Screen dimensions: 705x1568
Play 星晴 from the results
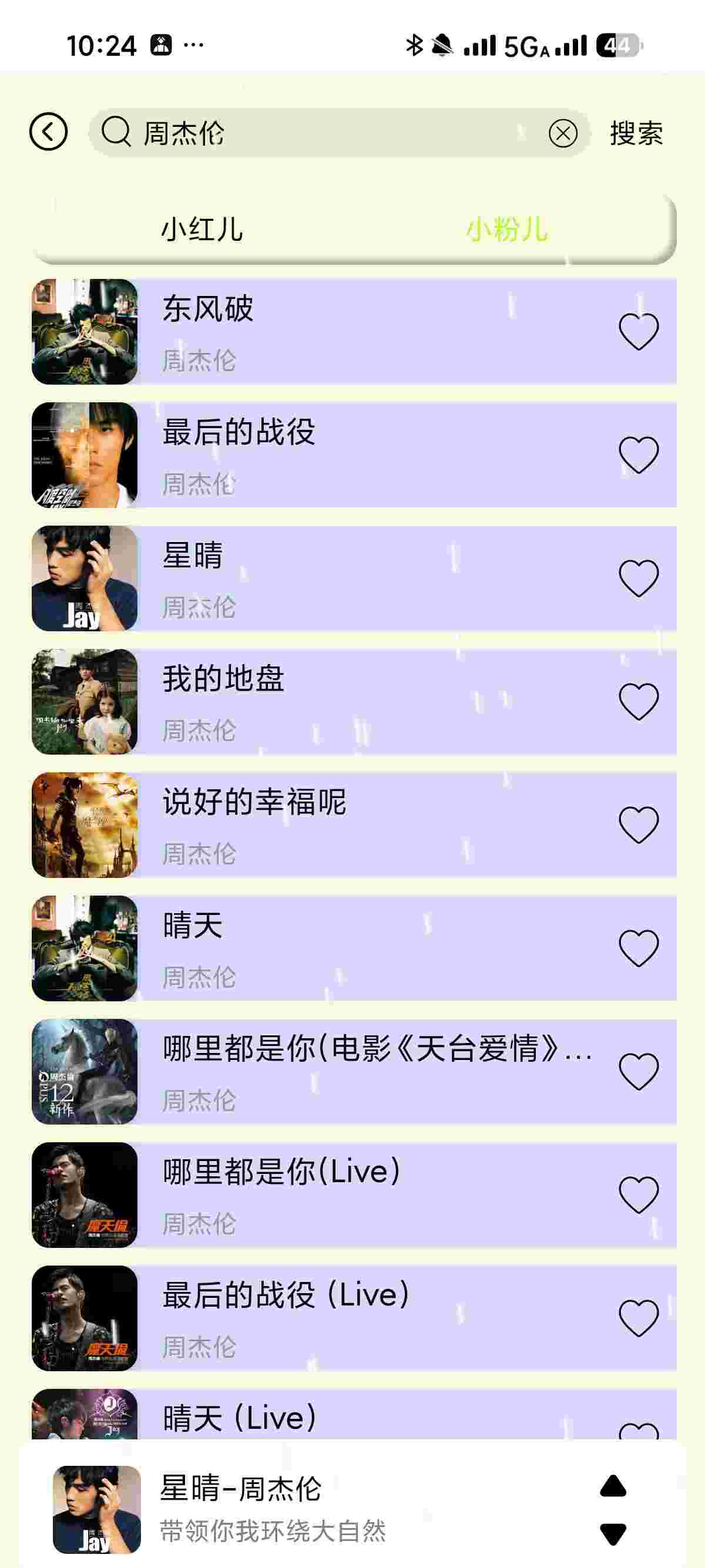pos(365,578)
